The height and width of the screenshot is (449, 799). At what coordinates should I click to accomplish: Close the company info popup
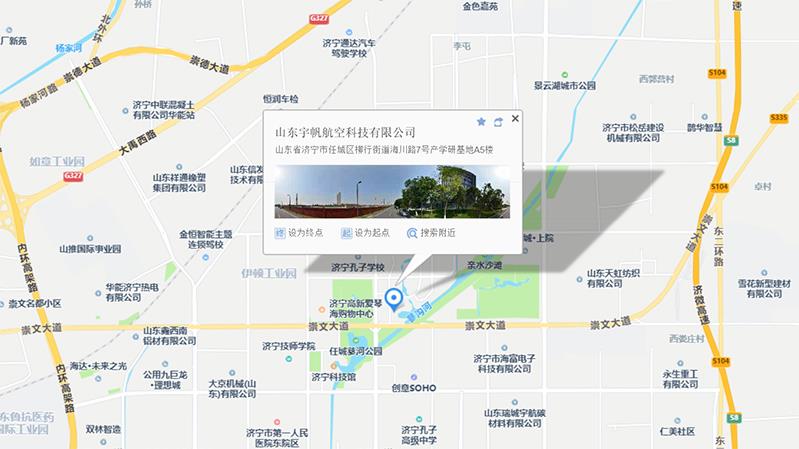(x=515, y=118)
